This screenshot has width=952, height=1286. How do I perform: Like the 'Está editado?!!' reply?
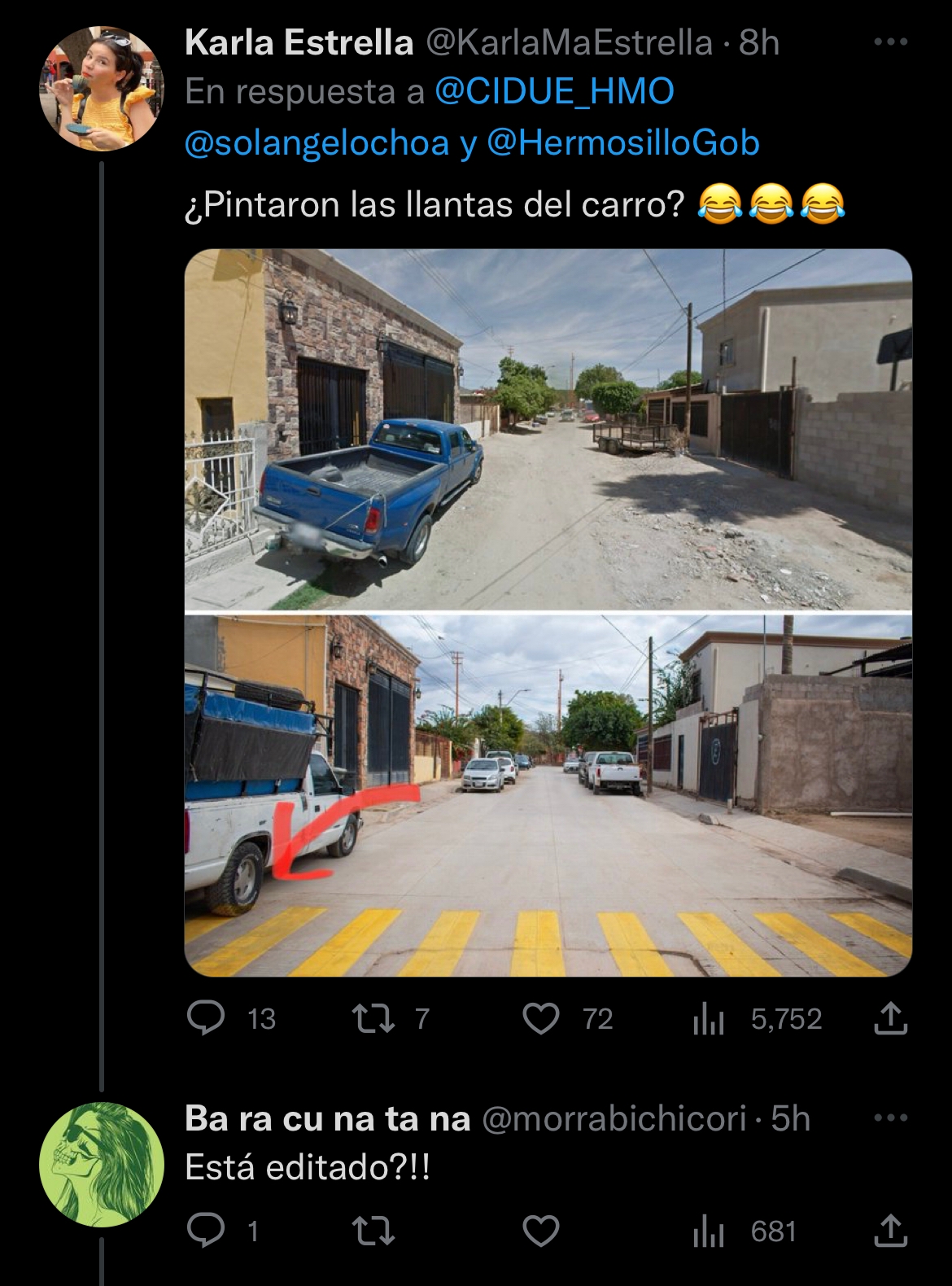[540, 1231]
